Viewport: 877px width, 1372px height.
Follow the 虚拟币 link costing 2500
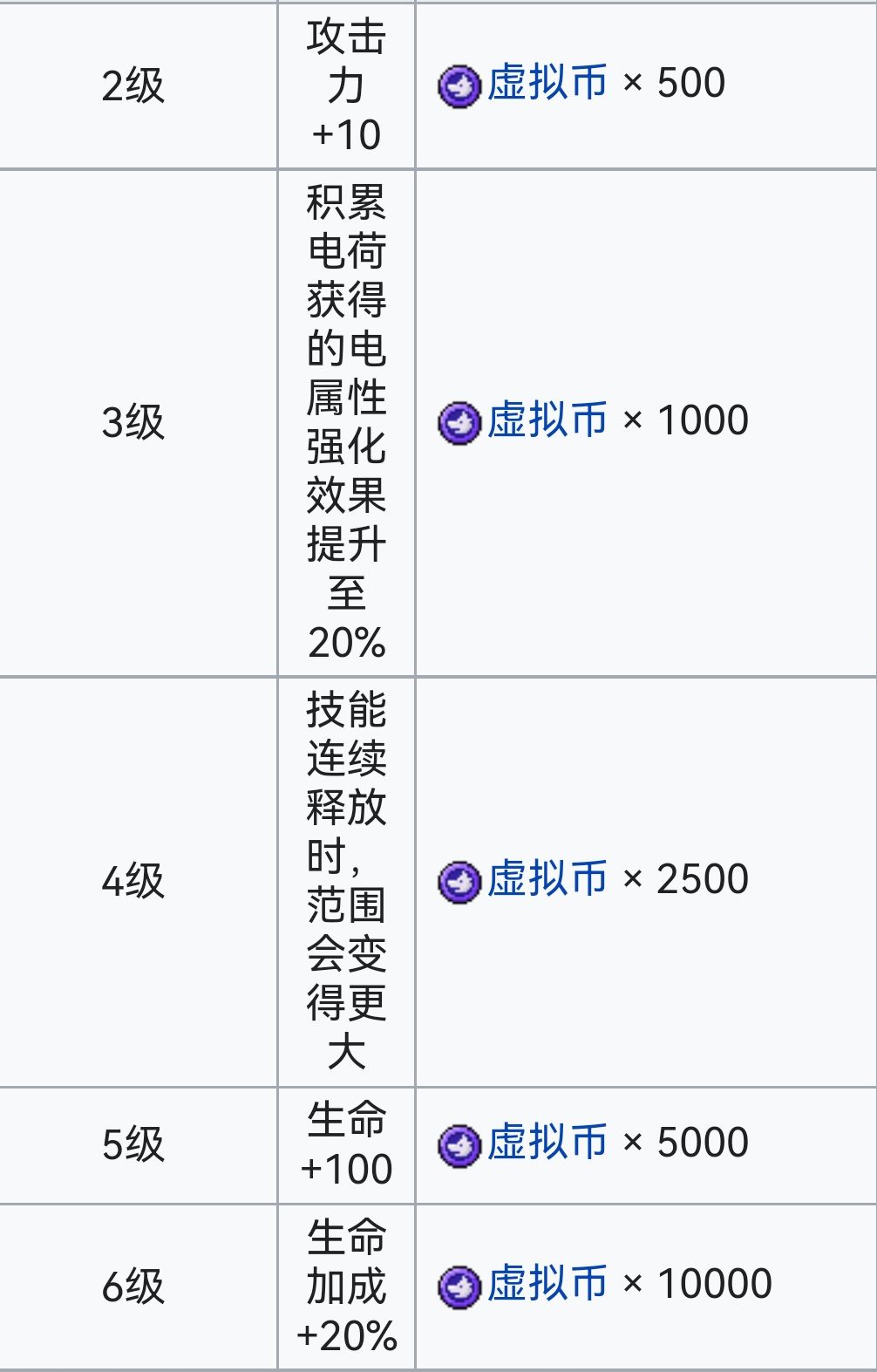[547, 879]
